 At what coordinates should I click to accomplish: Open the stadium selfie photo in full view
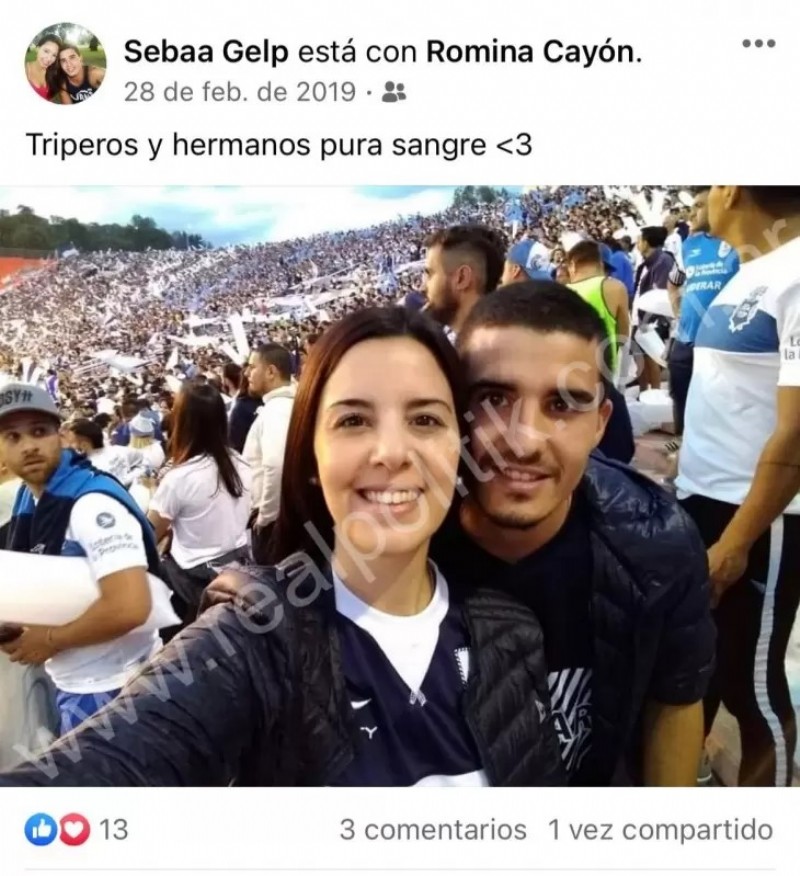(400, 485)
